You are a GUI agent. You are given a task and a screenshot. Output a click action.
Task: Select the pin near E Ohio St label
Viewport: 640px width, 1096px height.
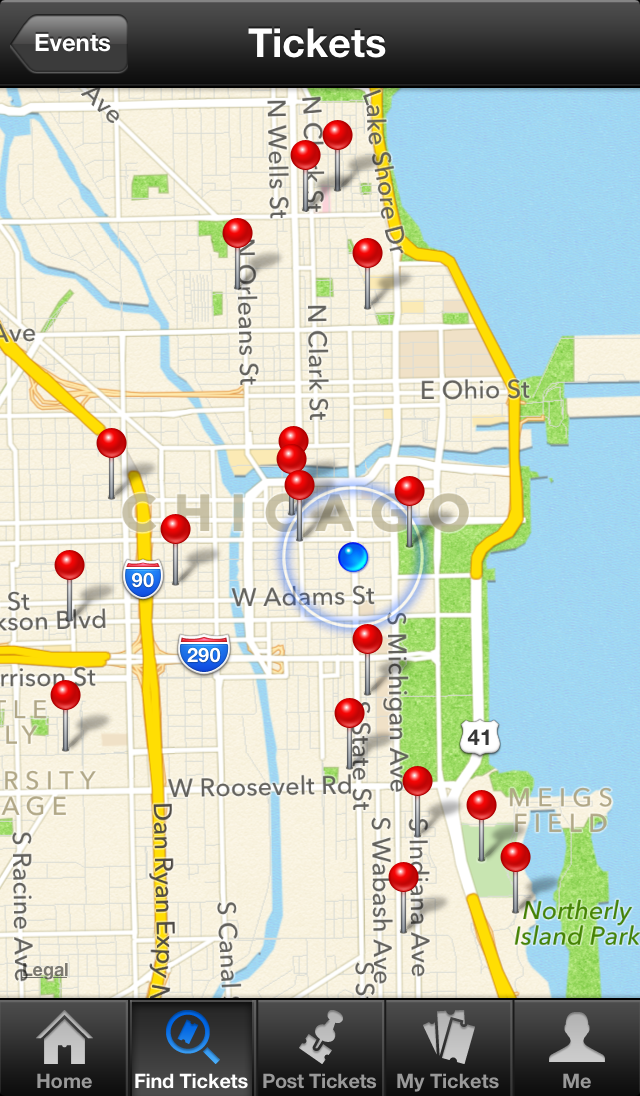367,254
